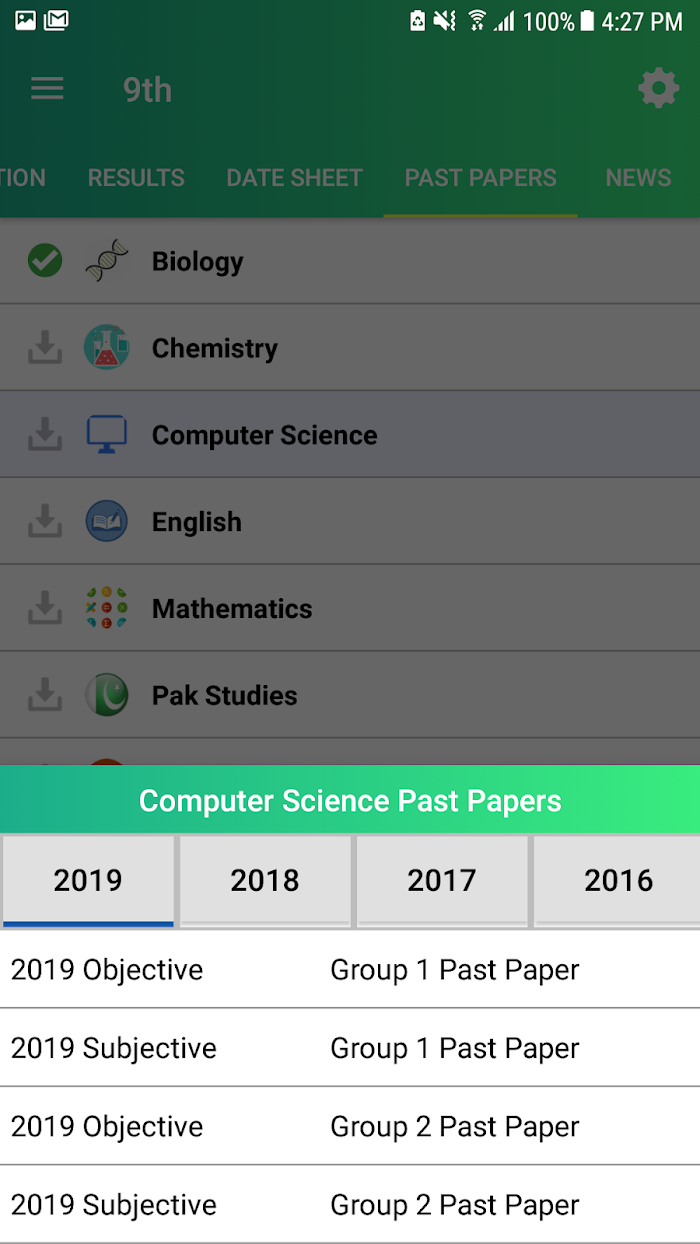Open the Mathematics subject row
This screenshot has height=1244, width=700.
point(350,609)
